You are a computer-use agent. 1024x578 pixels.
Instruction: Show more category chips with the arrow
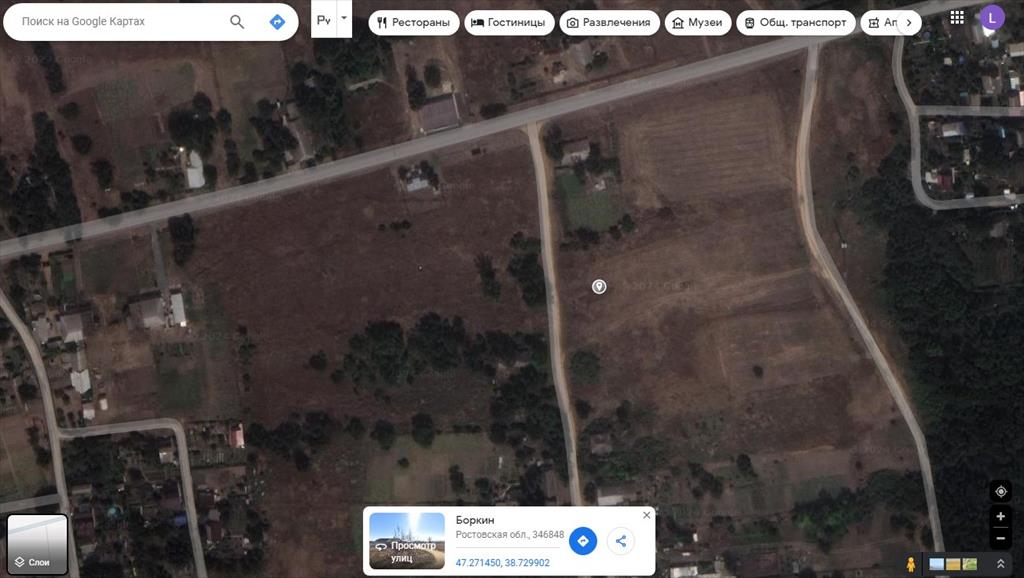907,22
